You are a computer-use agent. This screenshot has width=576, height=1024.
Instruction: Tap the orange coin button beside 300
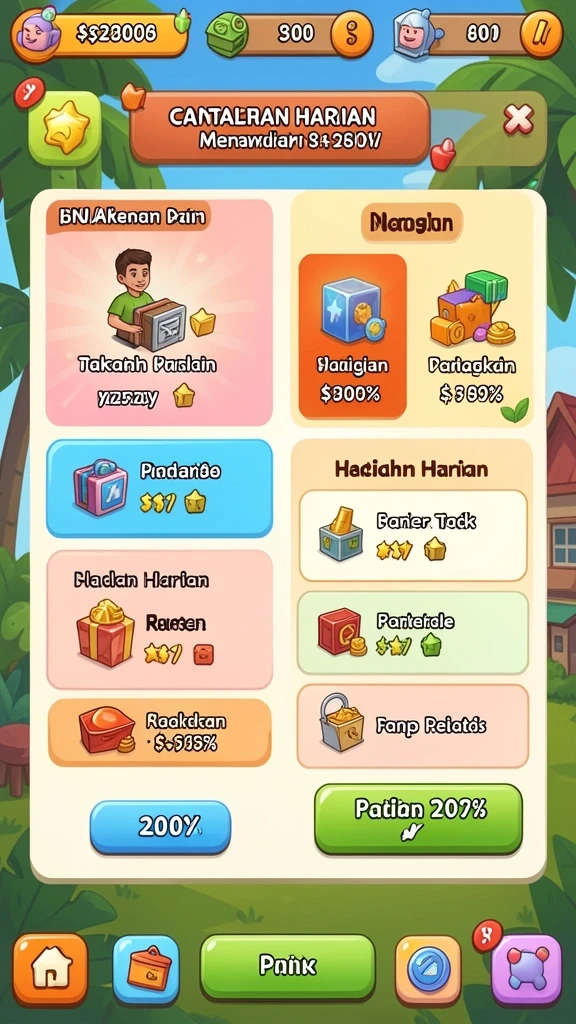pyautogui.click(x=352, y=33)
